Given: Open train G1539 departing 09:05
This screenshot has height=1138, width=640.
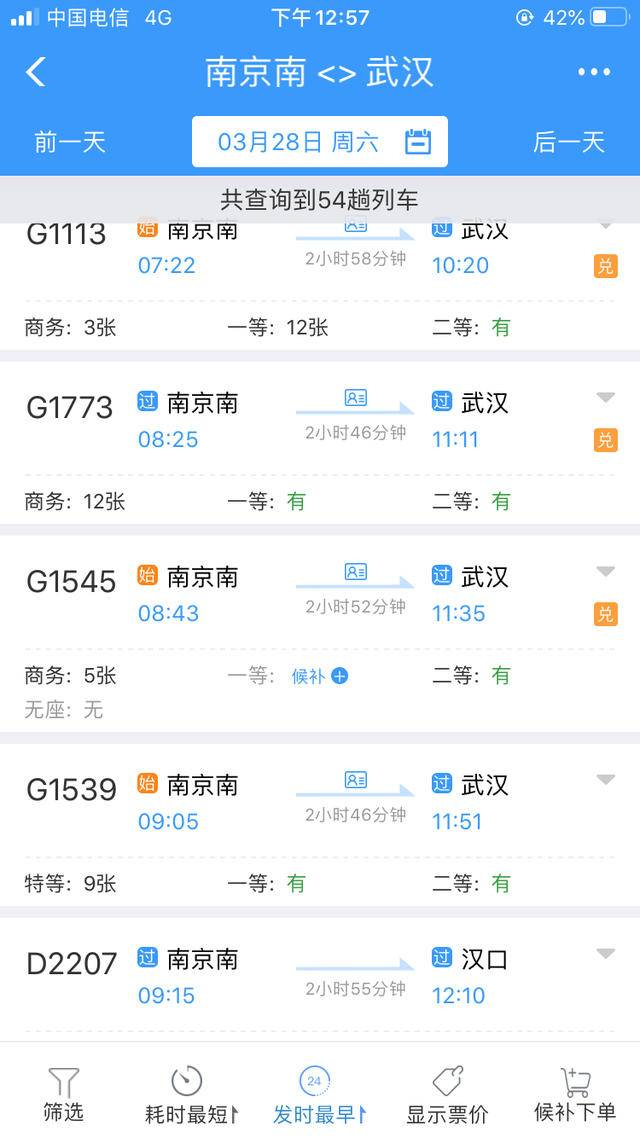Looking at the screenshot, I should [x=70, y=789].
